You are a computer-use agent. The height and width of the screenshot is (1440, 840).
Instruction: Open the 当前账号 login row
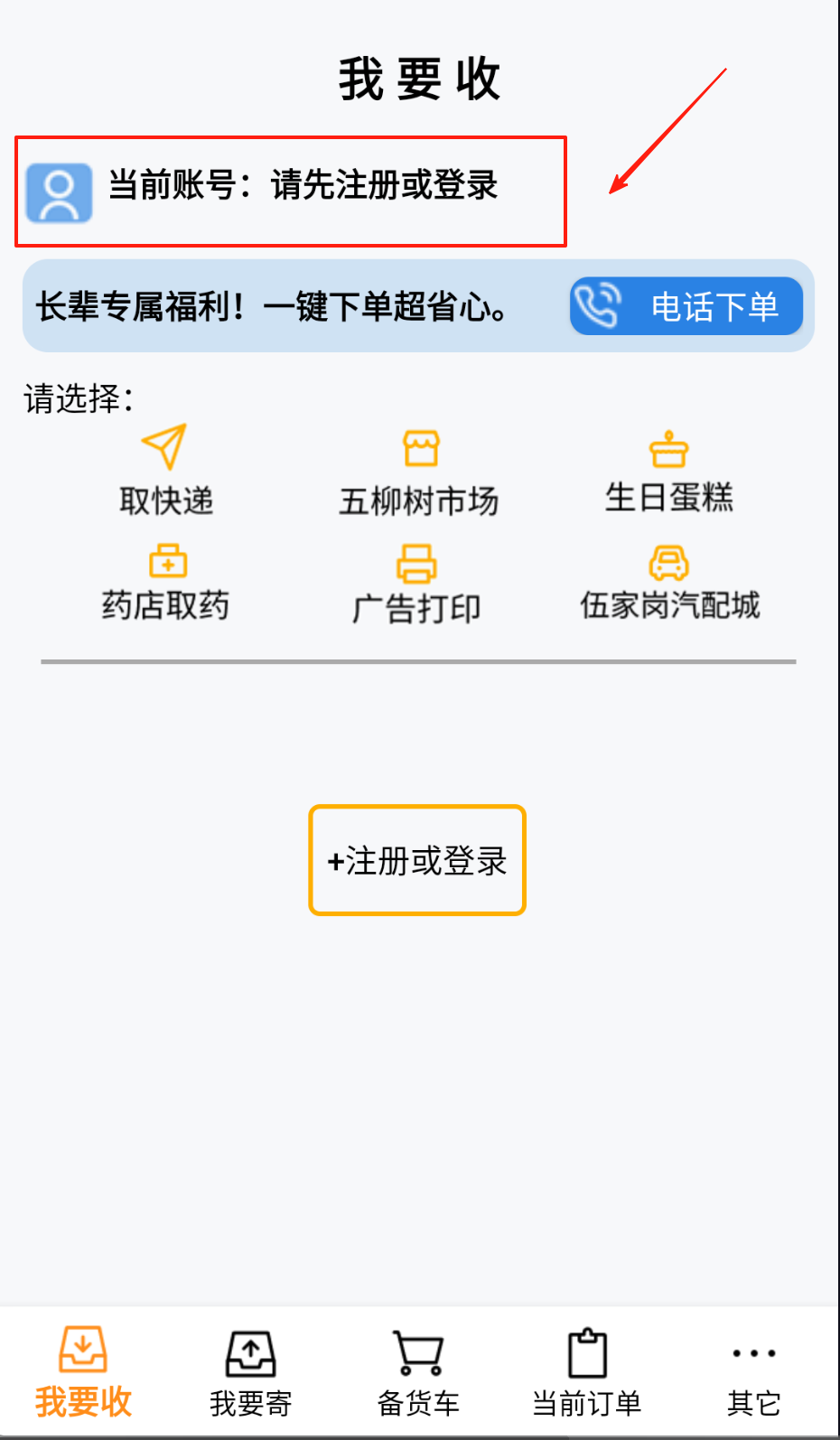pos(291,191)
